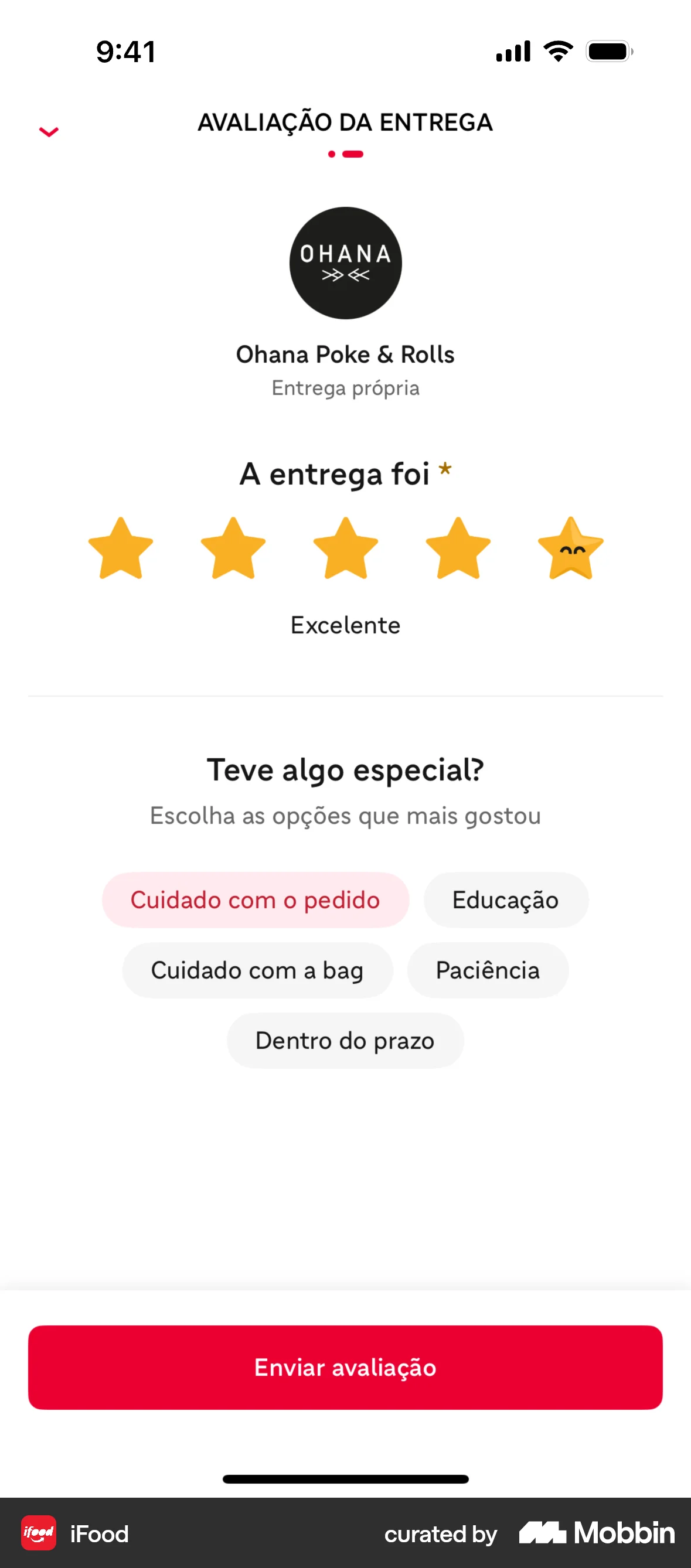Tap the battery indicator in the status bar
This screenshot has height=1568, width=691.
coord(609,52)
